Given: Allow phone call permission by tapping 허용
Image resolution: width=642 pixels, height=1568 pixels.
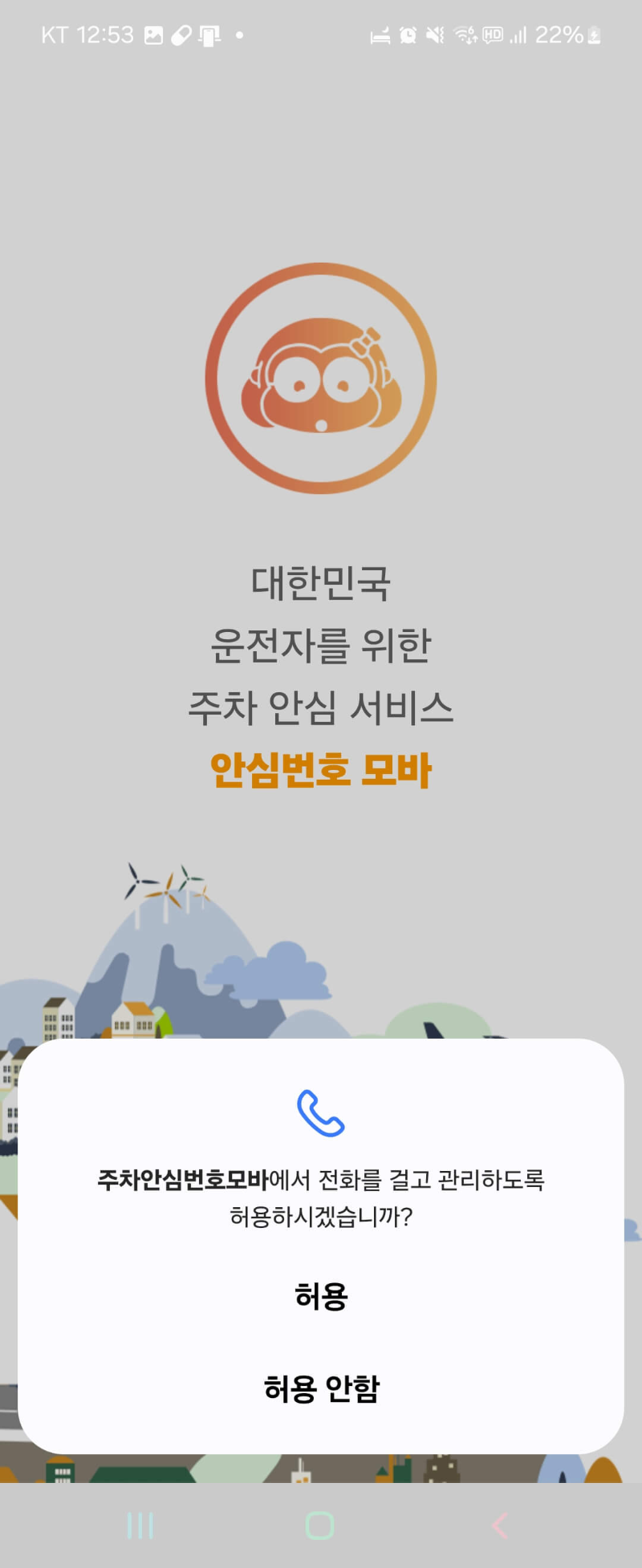Looking at the screenshot, I should point(320,1295).
